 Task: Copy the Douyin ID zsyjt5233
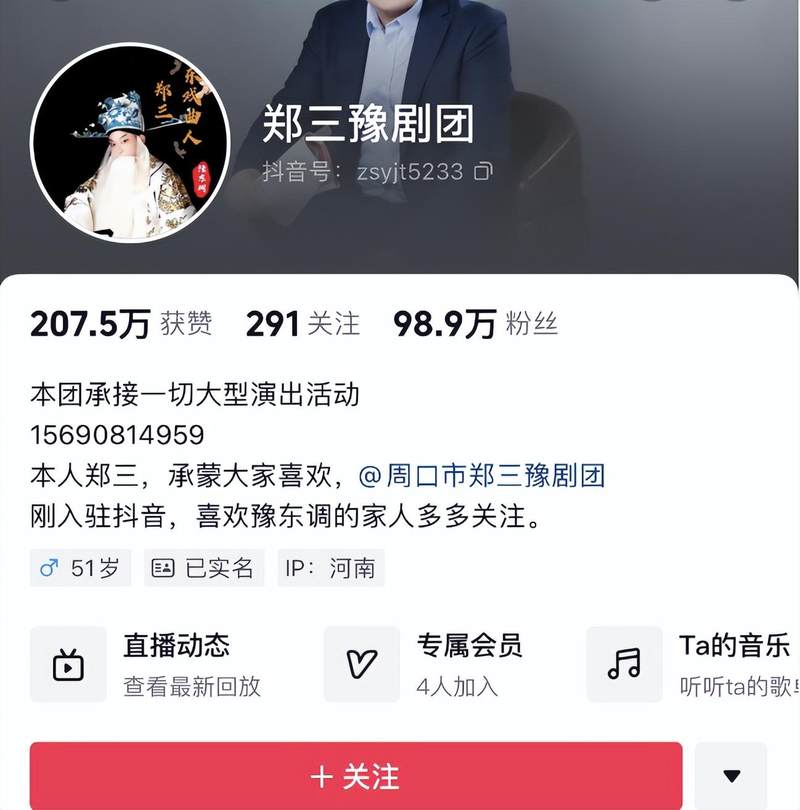coord(483,172)
